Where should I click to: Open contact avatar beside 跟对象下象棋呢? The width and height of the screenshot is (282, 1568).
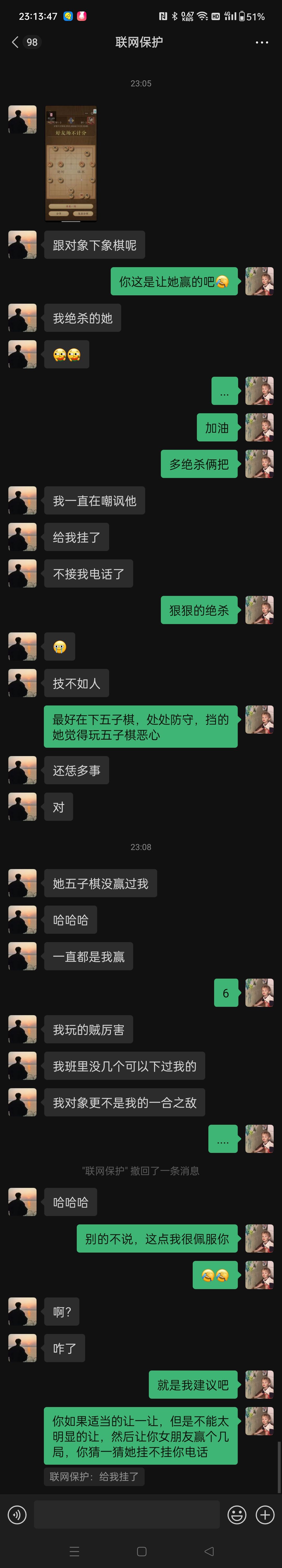point(22,245)
